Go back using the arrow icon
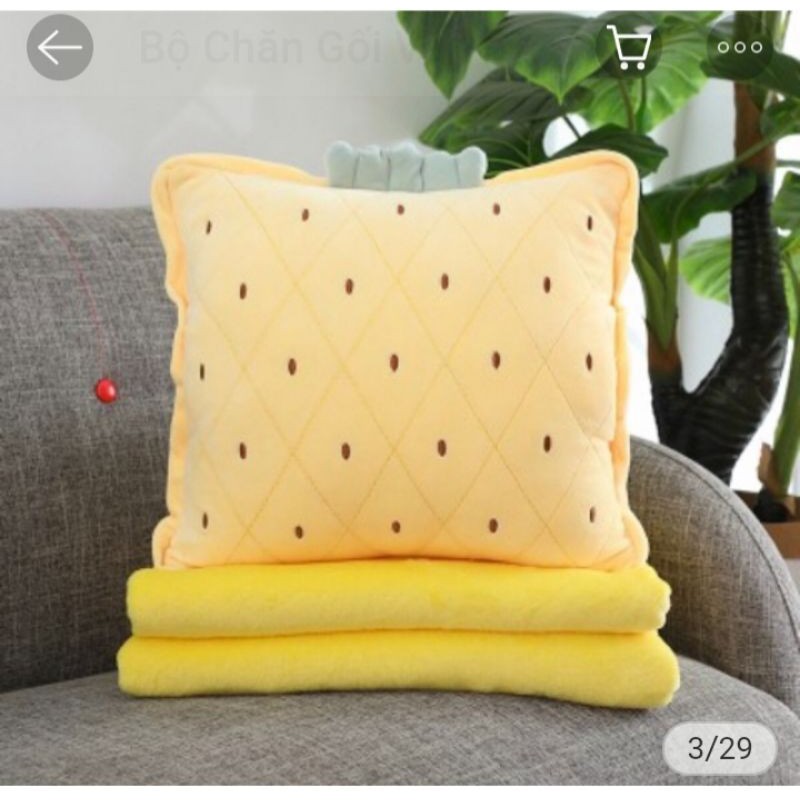Screen dimensions: 800x800 (x=60, y=47)
